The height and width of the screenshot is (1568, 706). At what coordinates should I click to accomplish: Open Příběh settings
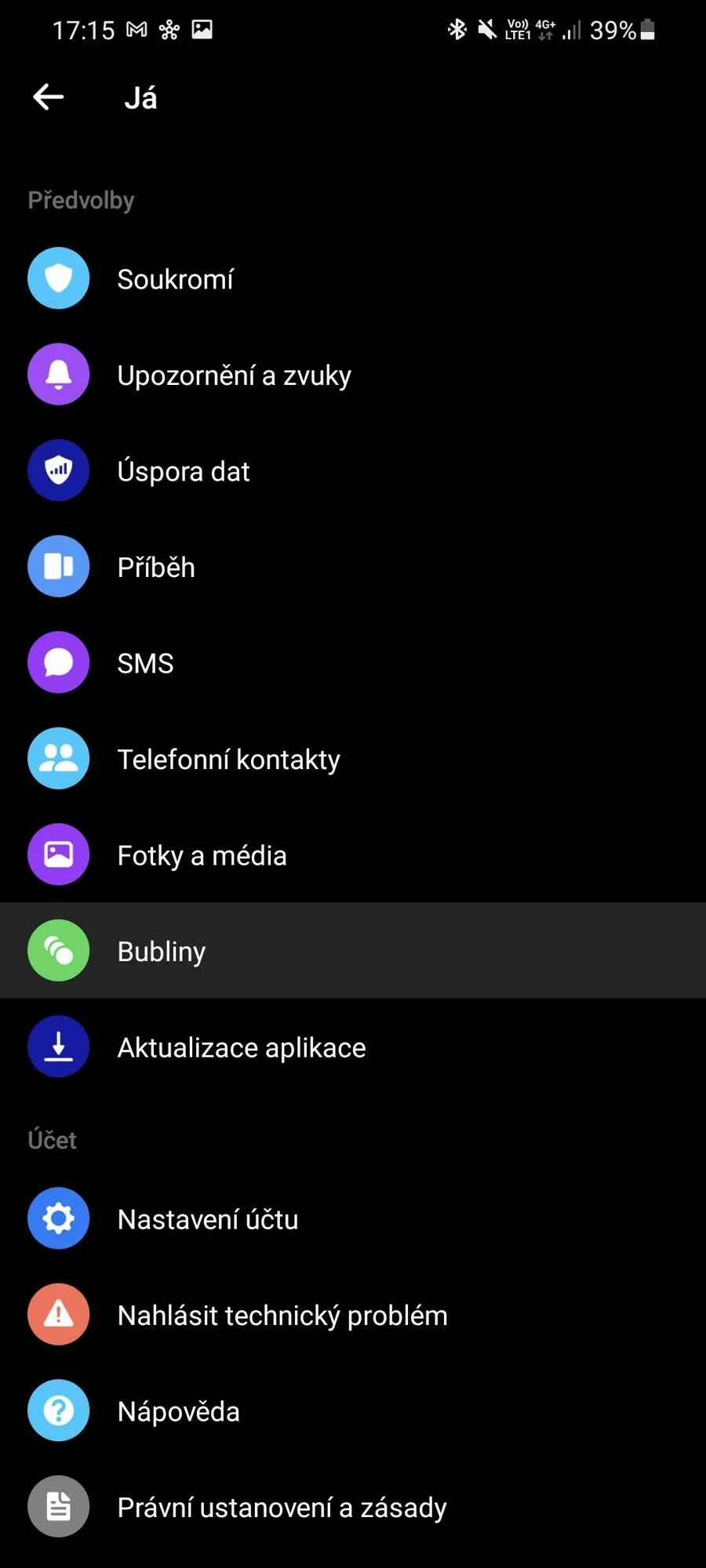[x=156, y=567]
